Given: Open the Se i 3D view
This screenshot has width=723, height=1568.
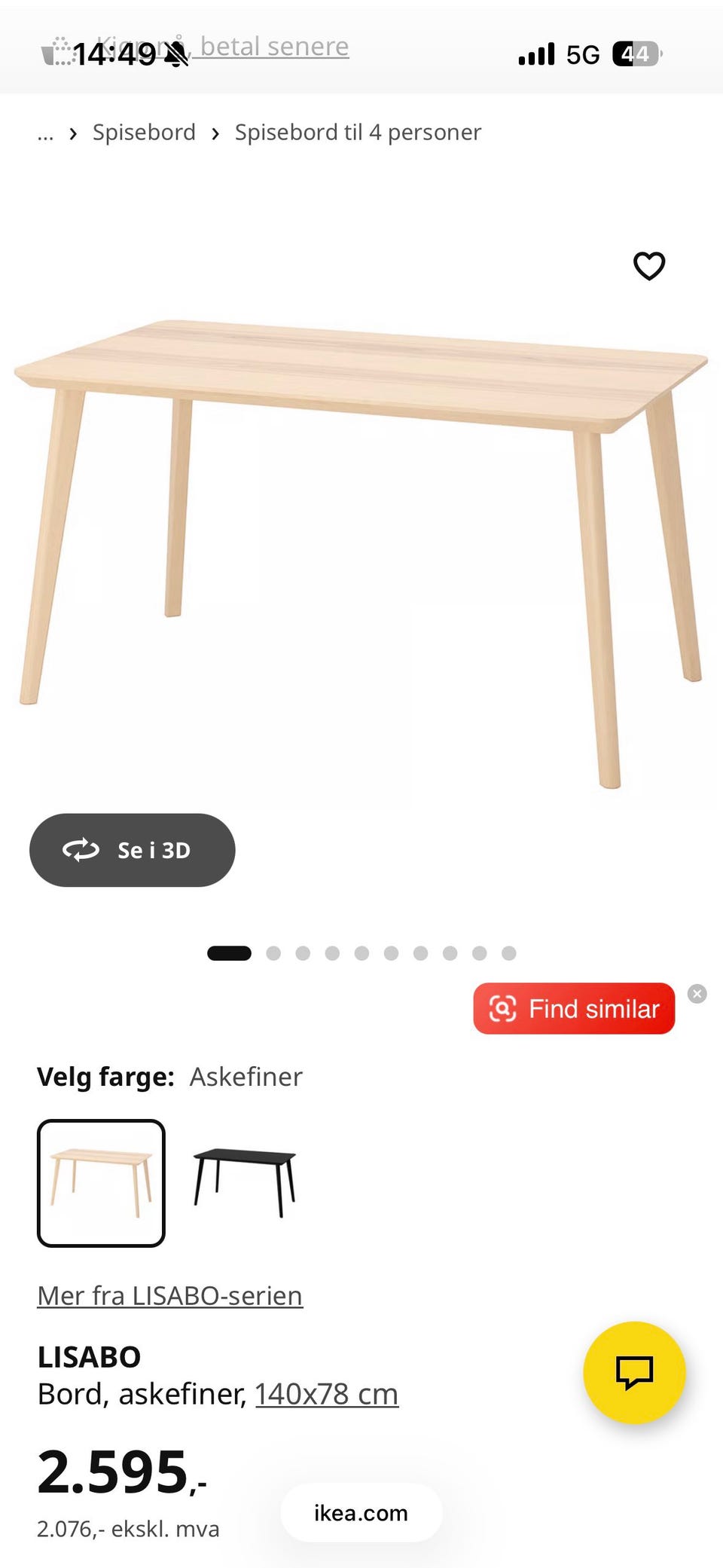Looking at the screenshot, I should pos(133,850).
